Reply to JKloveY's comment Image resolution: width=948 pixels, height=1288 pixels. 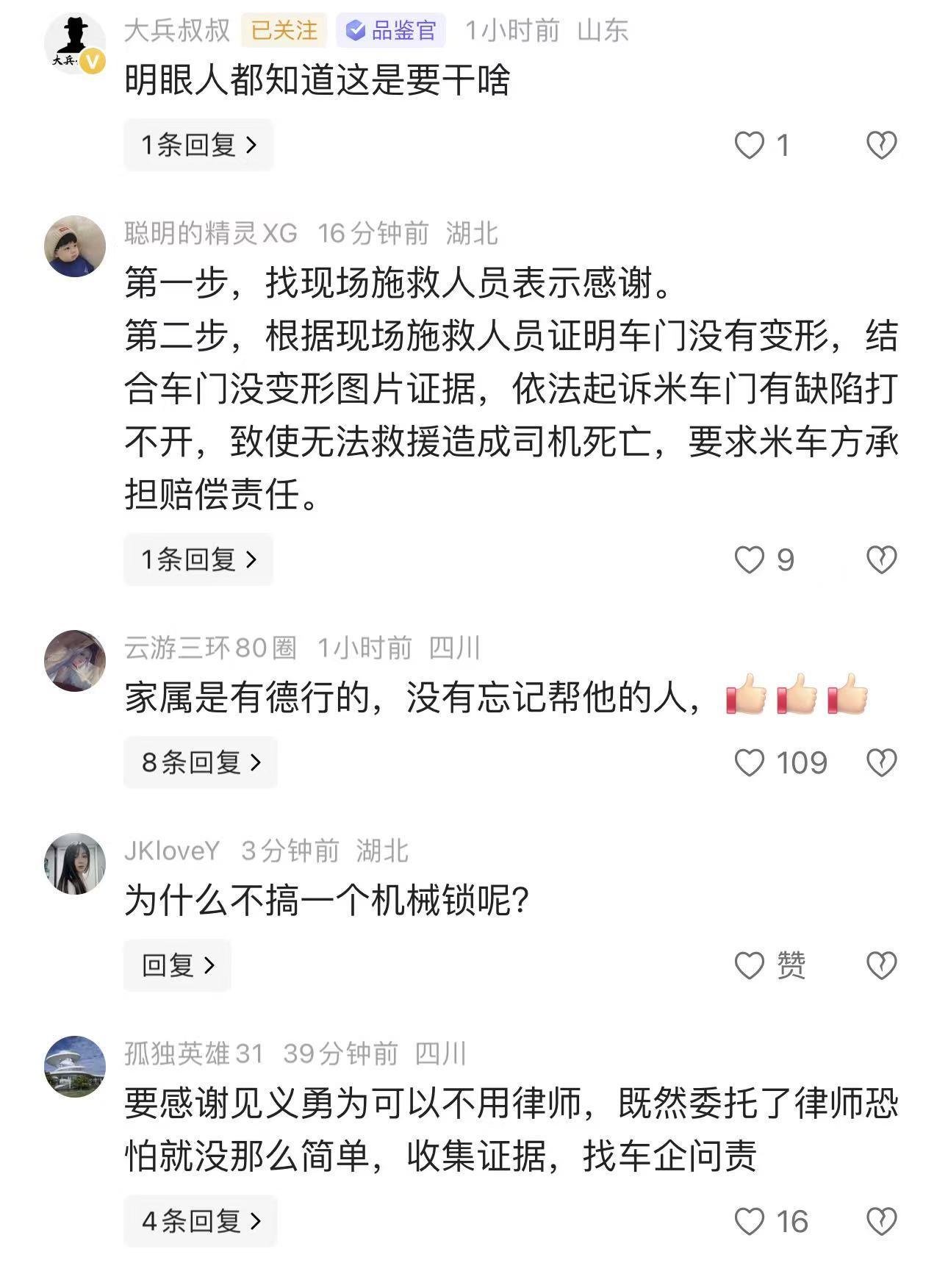pos(177,965)
